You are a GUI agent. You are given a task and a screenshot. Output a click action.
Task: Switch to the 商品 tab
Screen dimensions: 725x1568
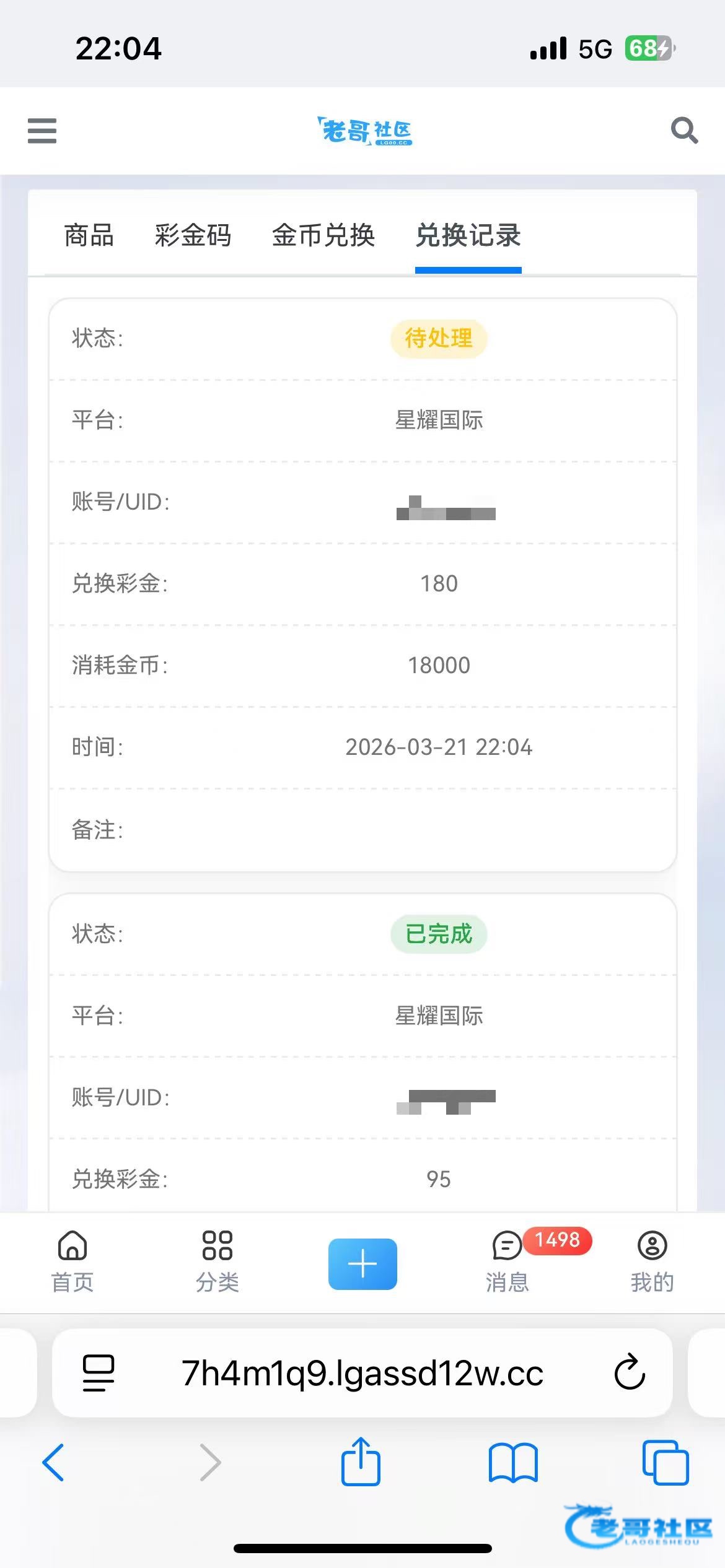tap(89, 235)
